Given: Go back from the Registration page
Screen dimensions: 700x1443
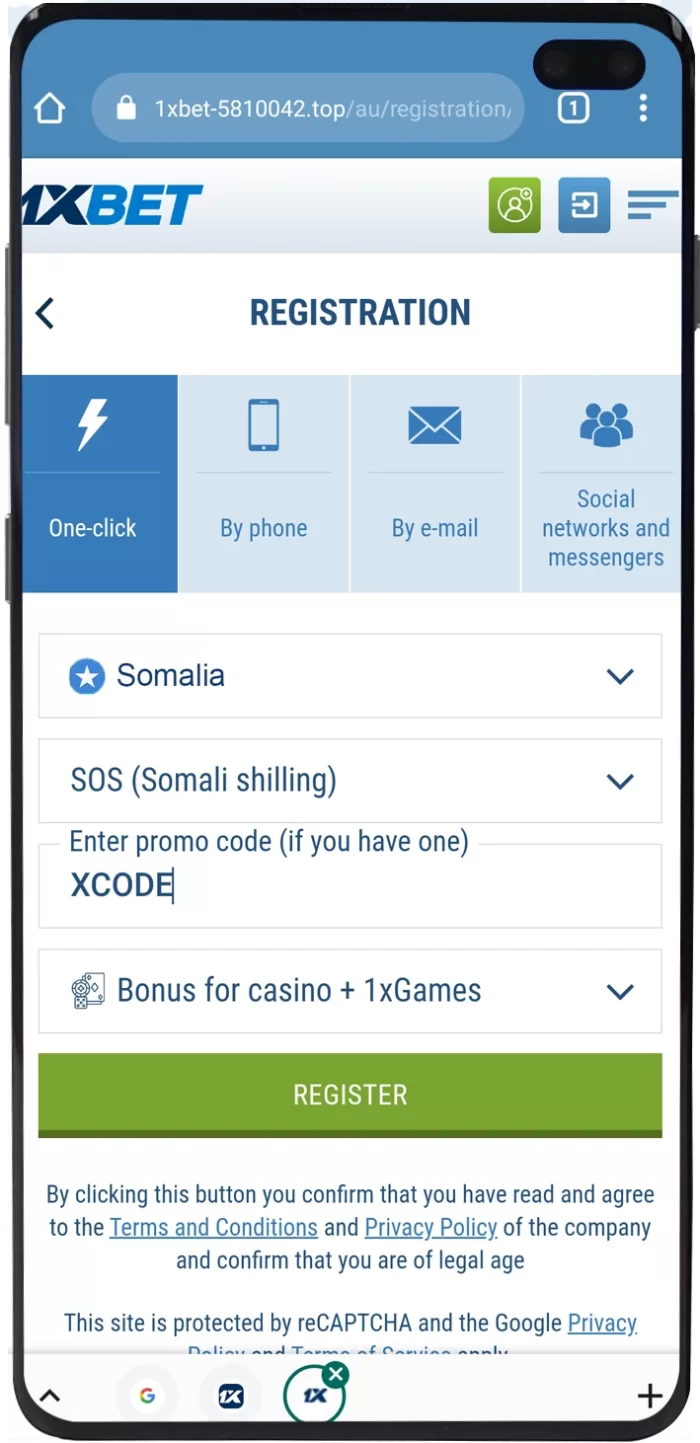Looking at the screenshot, I should click(x=45, y=313).
